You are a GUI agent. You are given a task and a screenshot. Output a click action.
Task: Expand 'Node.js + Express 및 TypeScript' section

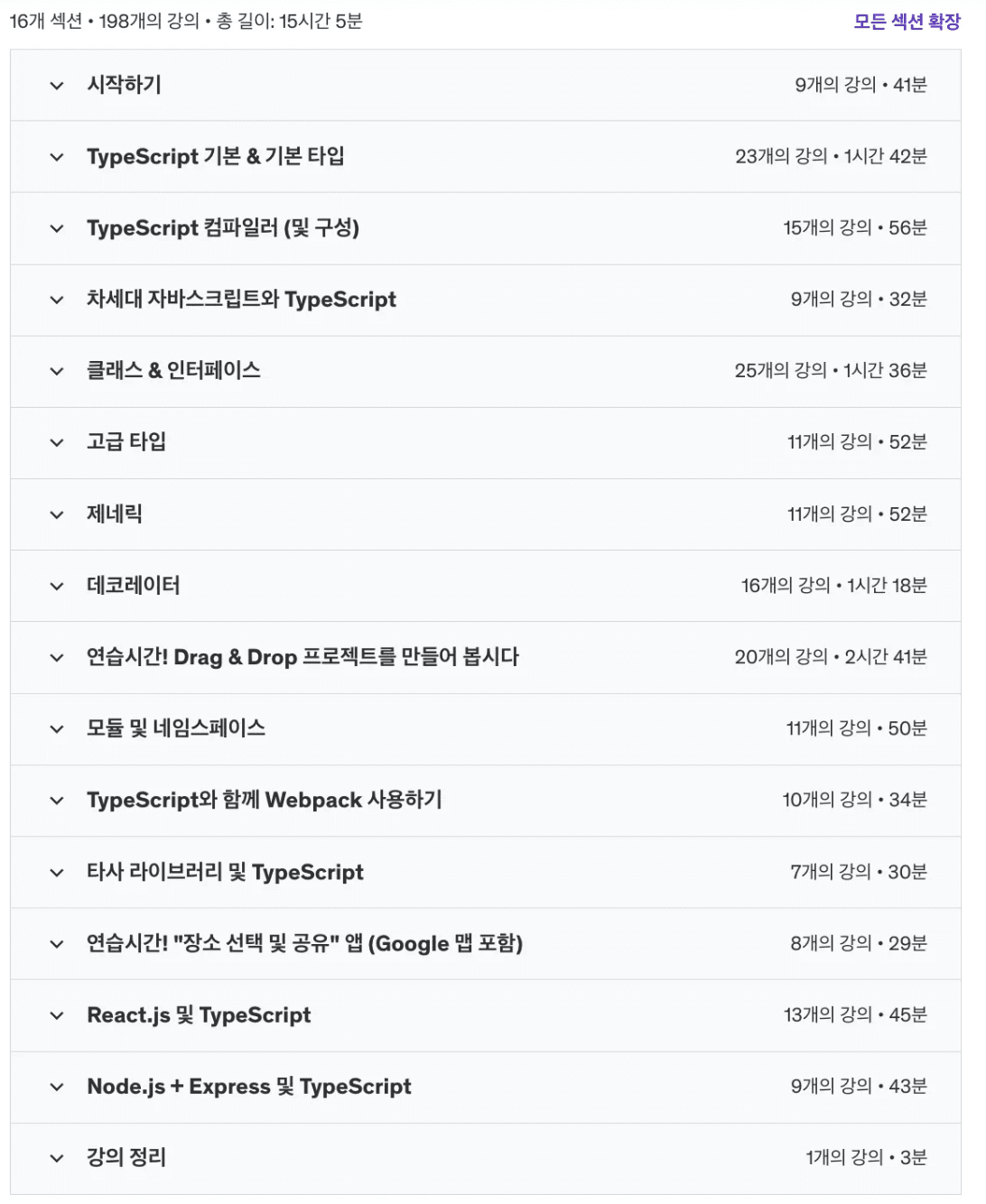[248, 1087]
